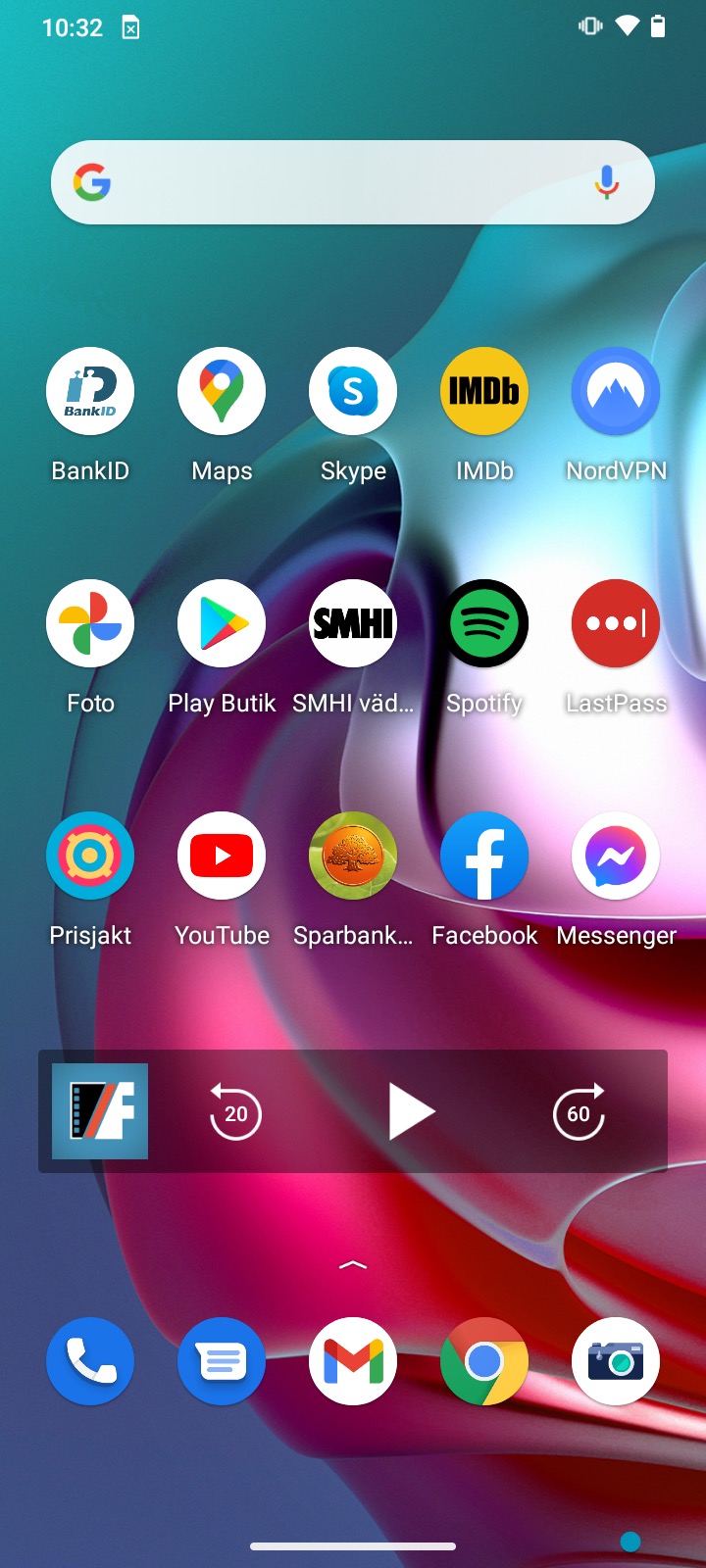This screenshot has height=1568, width=706.
Task: Launch NordVPN
Action: [x=616, y=392]
